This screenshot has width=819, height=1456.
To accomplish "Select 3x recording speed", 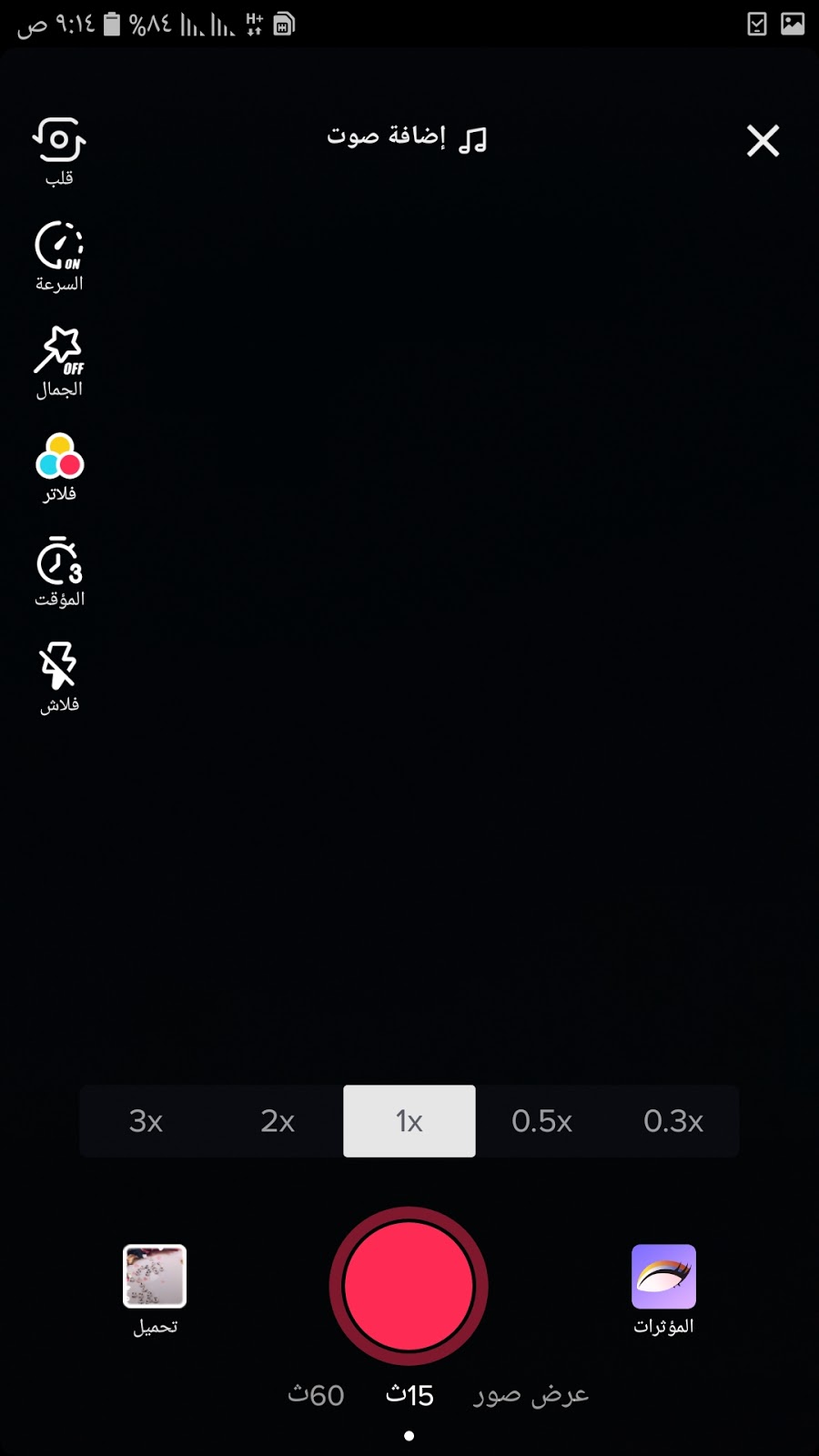I will (x=146, y=1121).
